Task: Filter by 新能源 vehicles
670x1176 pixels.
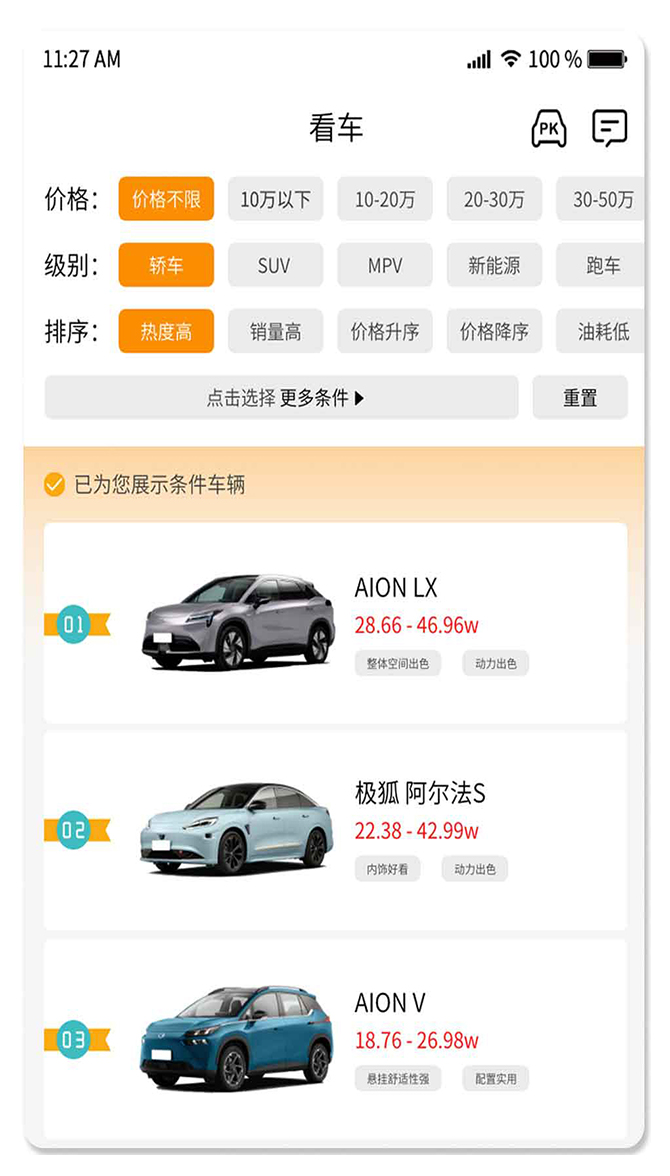Action: [494, 265]
